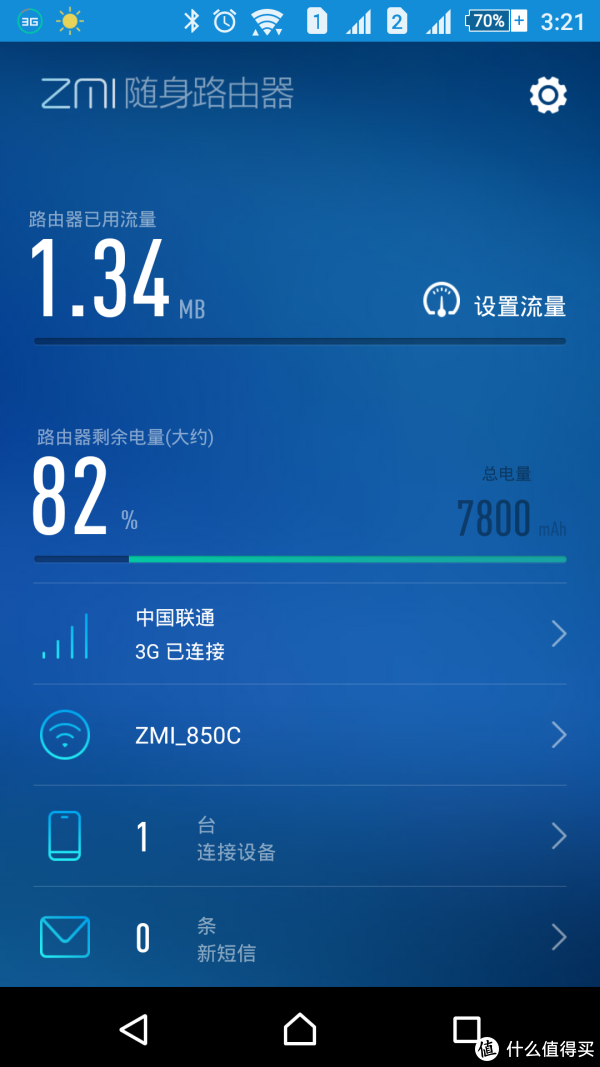Open the 新短信 messages row
Screen dimensions: 600x1067
(300, 937)
